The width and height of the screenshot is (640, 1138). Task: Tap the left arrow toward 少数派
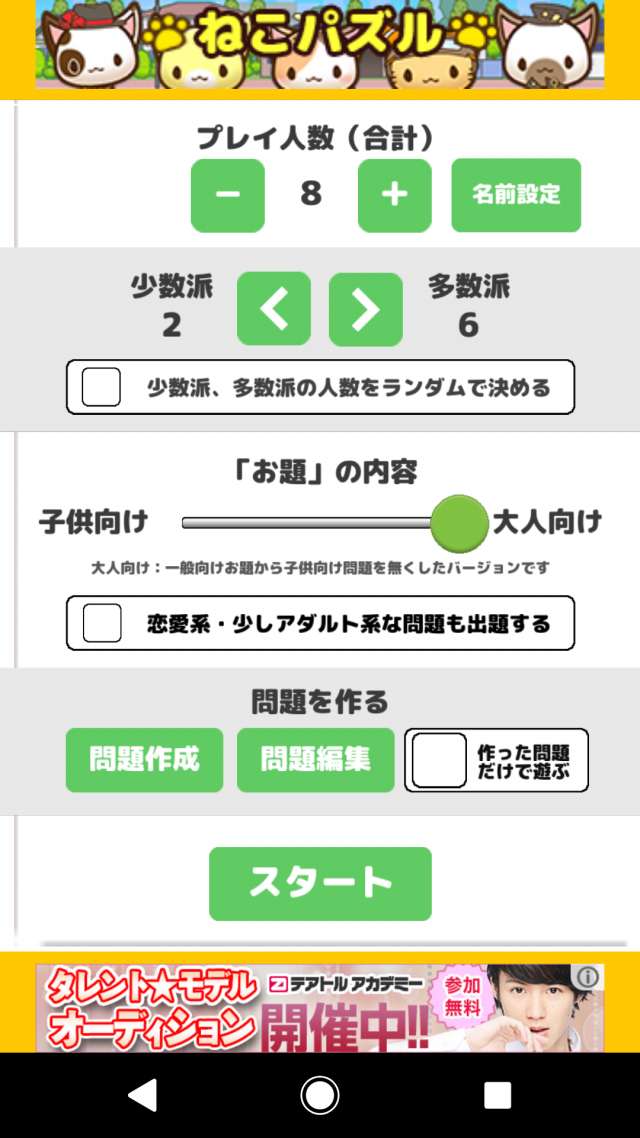point(273,309)
